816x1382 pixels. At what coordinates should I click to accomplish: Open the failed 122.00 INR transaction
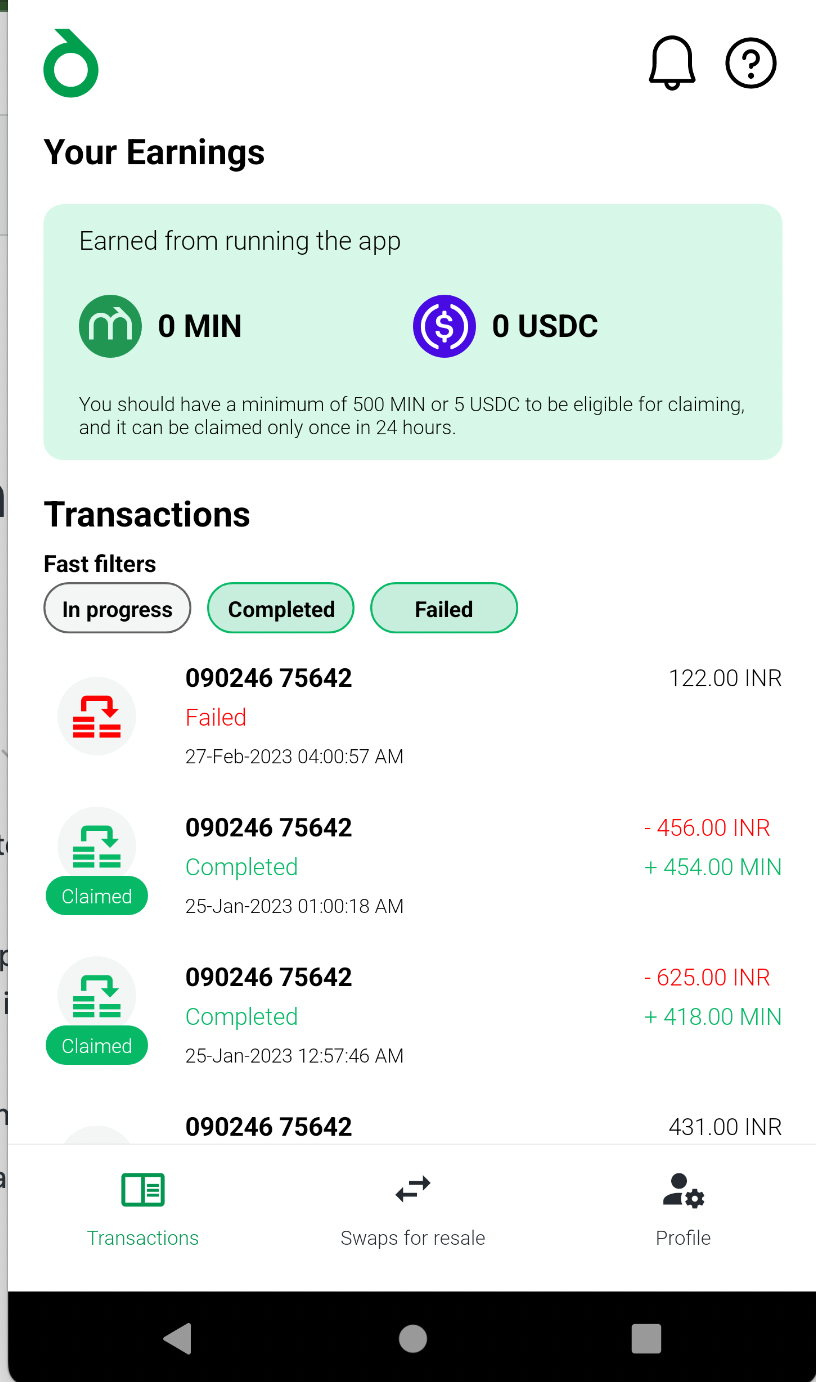tap(413, 717)
